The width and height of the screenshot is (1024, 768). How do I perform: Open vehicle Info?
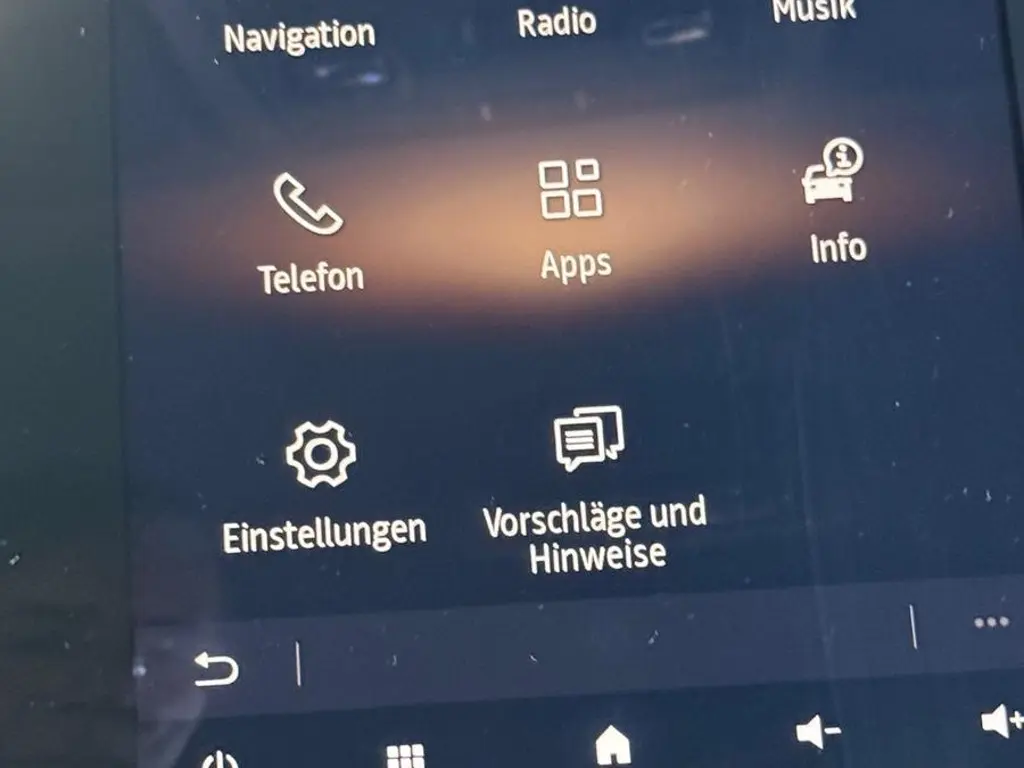[x=835, y=201]
